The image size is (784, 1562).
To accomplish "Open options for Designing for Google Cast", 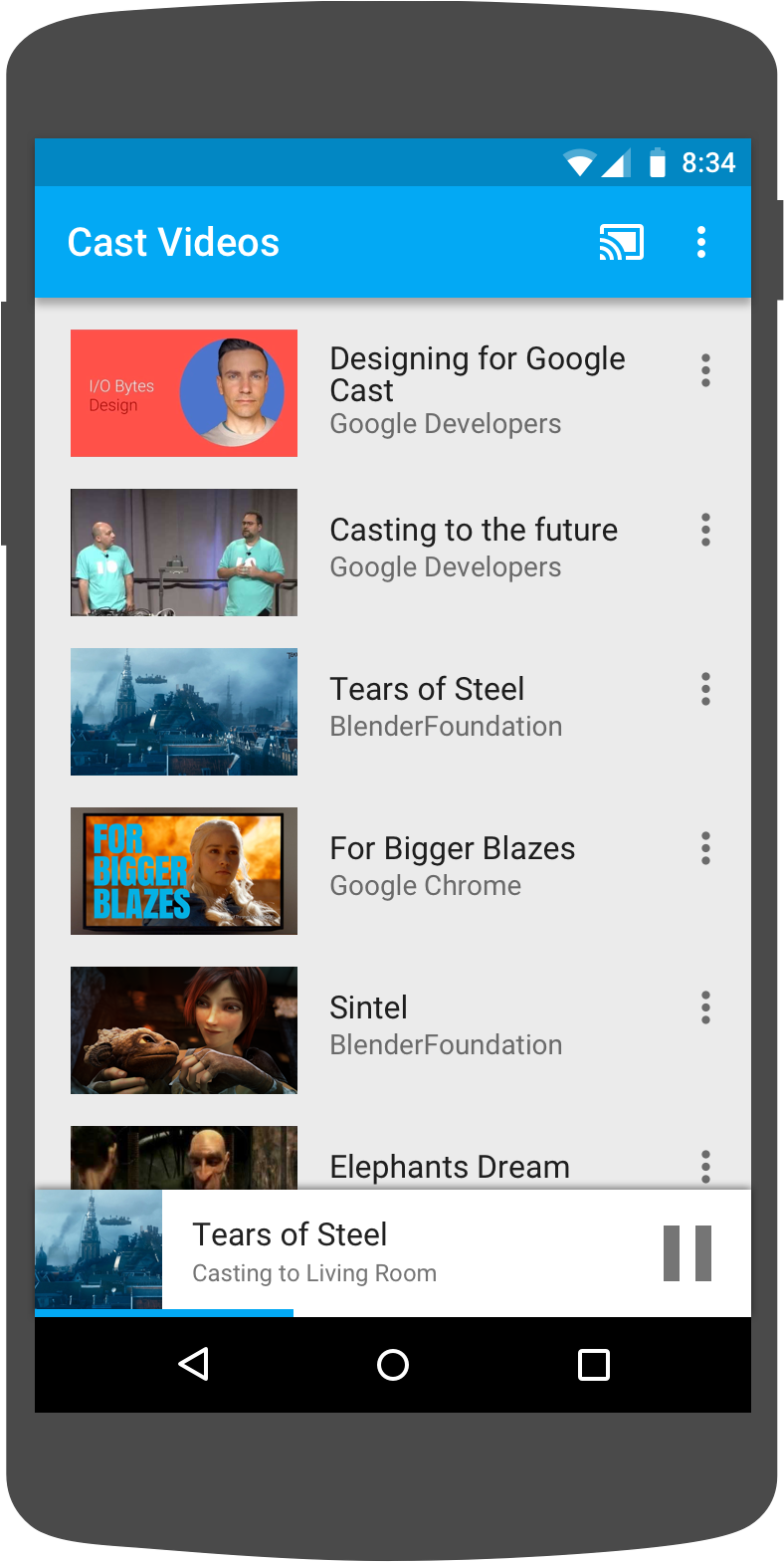I will point(705,370).
